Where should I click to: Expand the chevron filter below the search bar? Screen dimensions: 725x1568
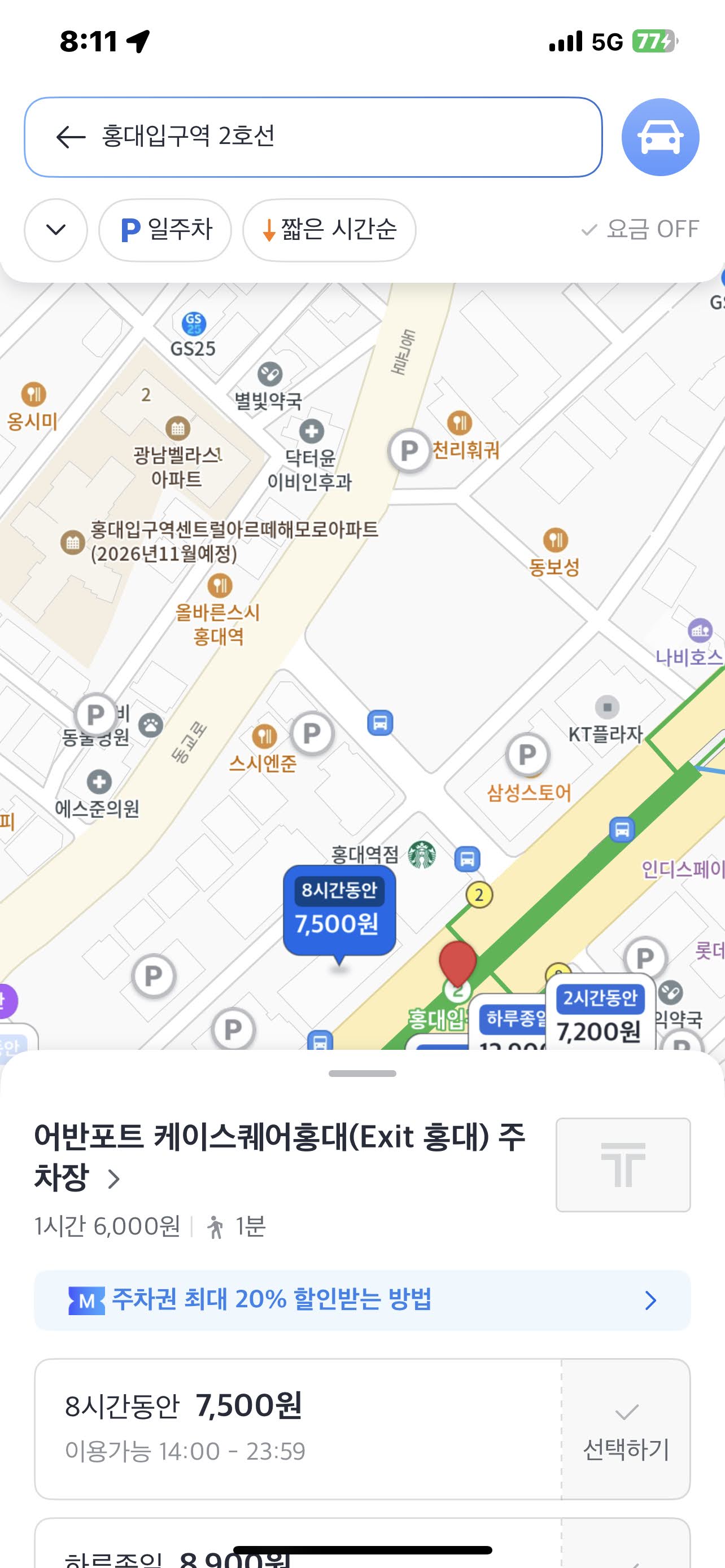[55, 230]
